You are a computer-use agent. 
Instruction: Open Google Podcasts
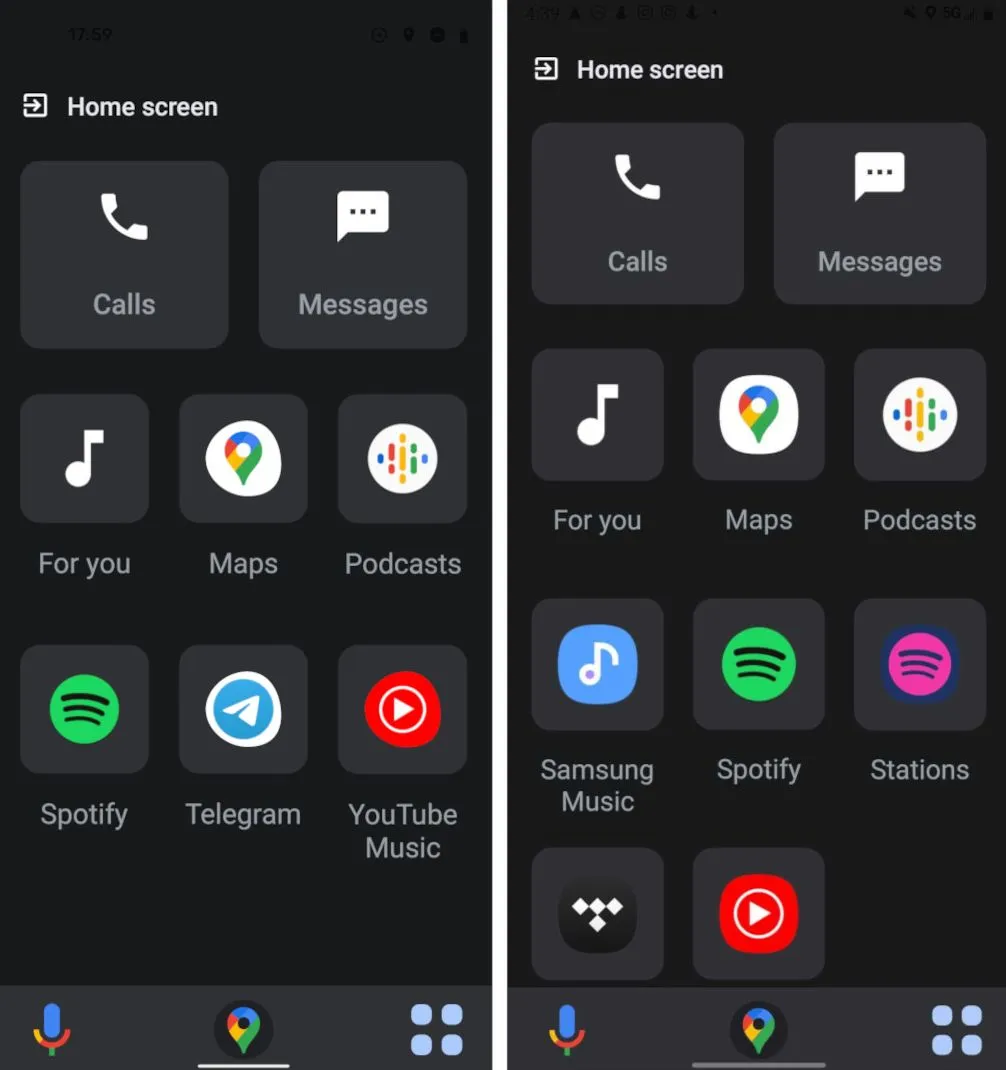[402, 459]
